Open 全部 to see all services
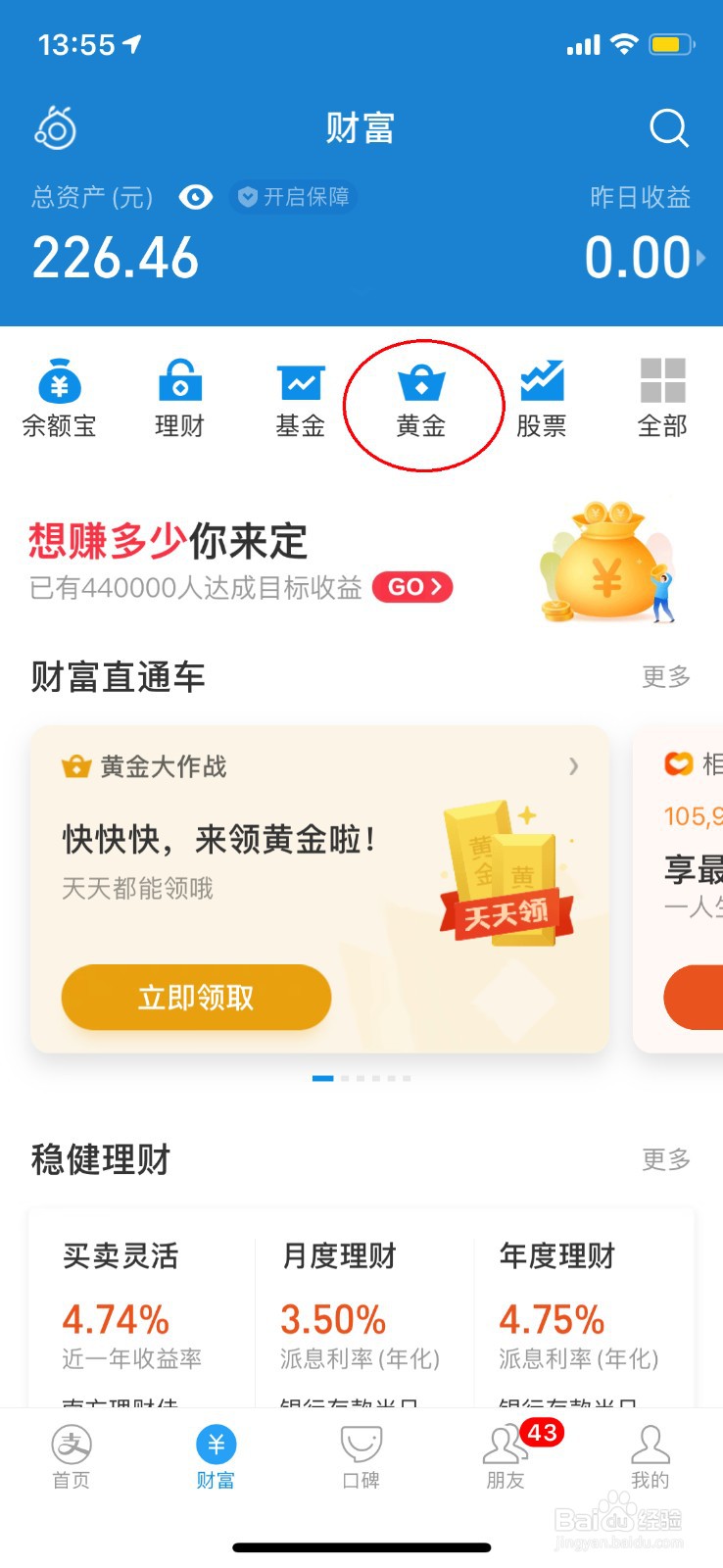The width and height of the screenshot is (723, 1568). [x=664, y=397]
